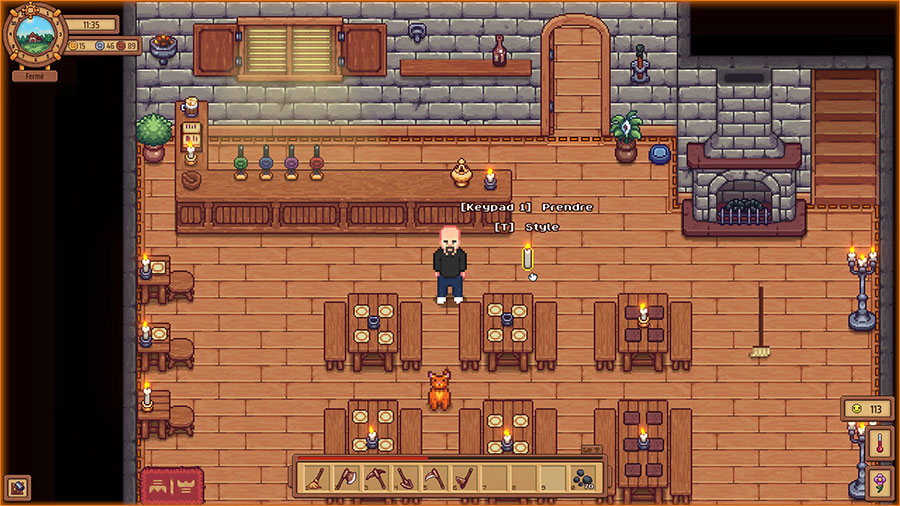
Task: Select the shovel in hotbar slot 4
Action: pos(405,478)
